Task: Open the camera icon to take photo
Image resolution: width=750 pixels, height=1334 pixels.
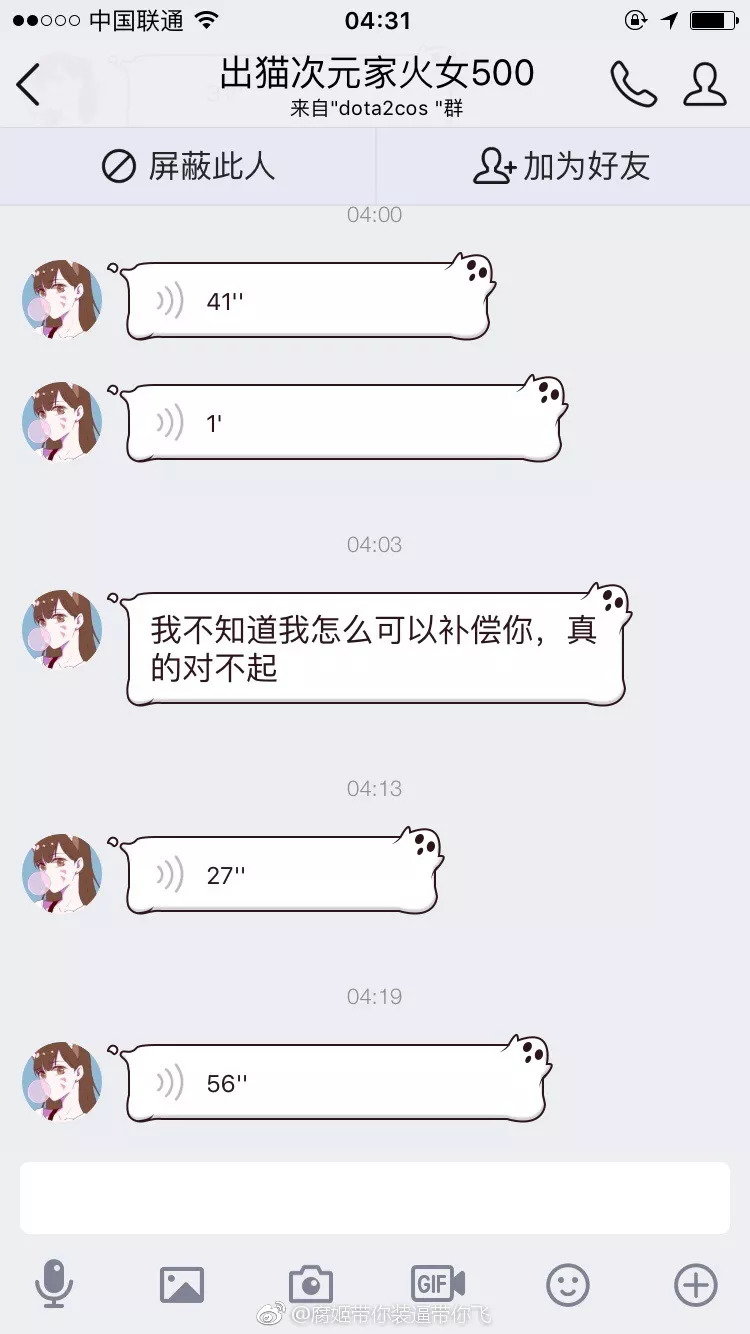Action: click(310, 1283)
